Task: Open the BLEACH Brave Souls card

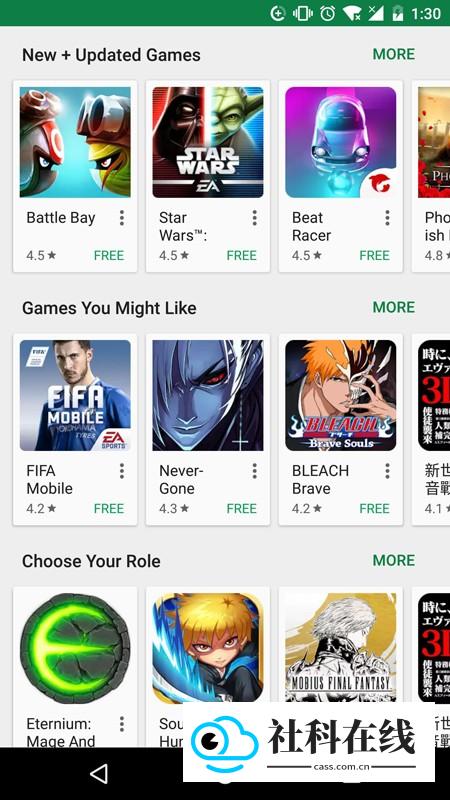Action: tap(340, 429)
